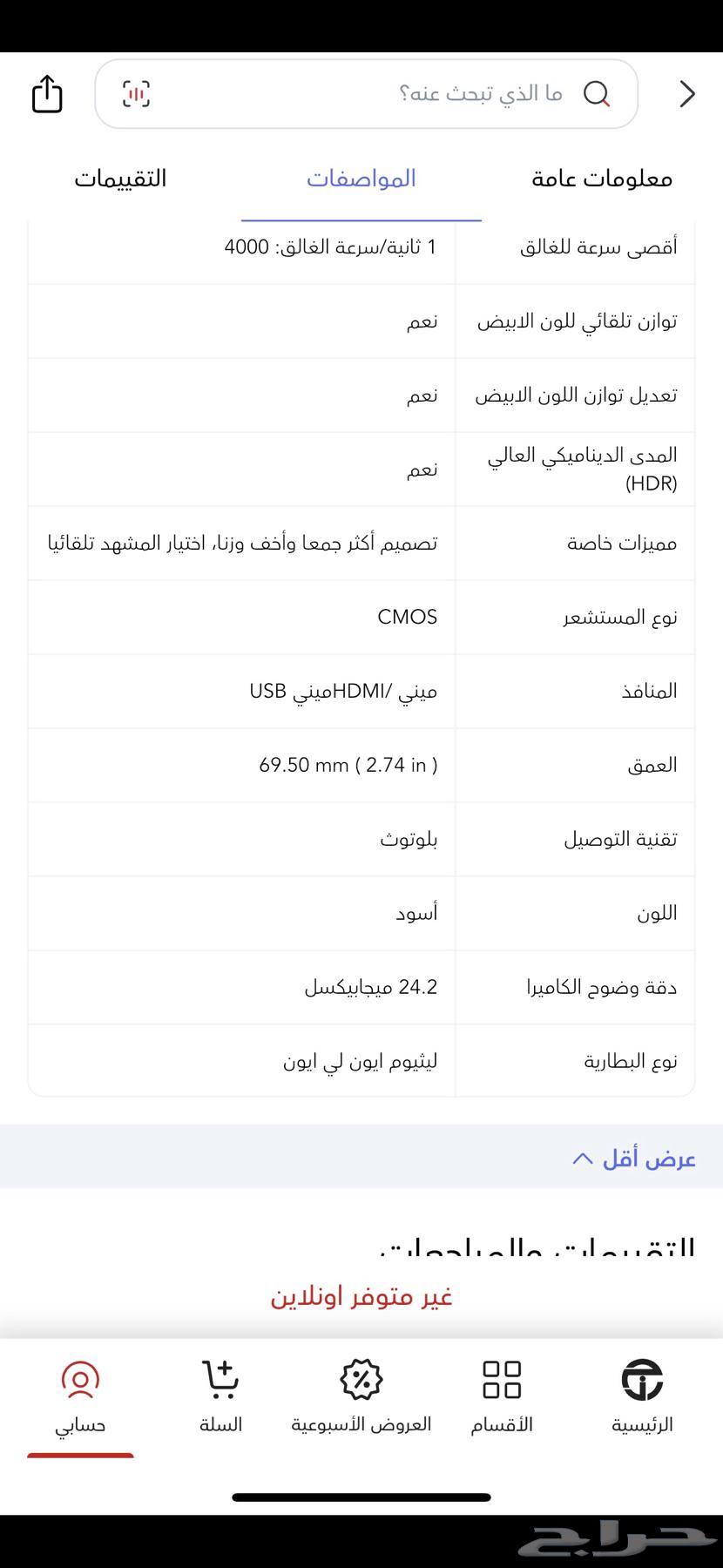
Task: Switch to the التقييمات tab
Action: (121, 179)
